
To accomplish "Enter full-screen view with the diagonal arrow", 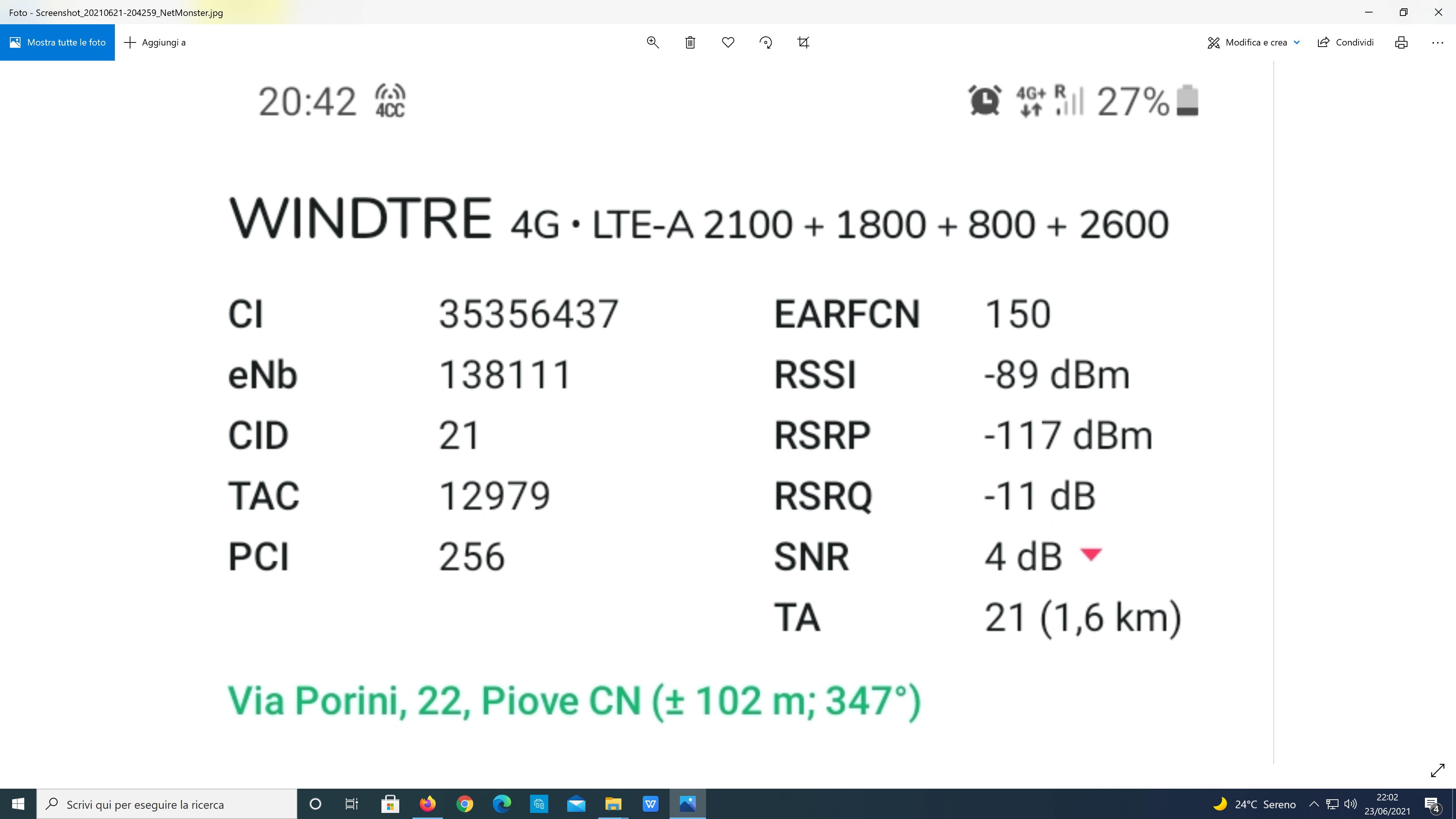I will 1437,770.
